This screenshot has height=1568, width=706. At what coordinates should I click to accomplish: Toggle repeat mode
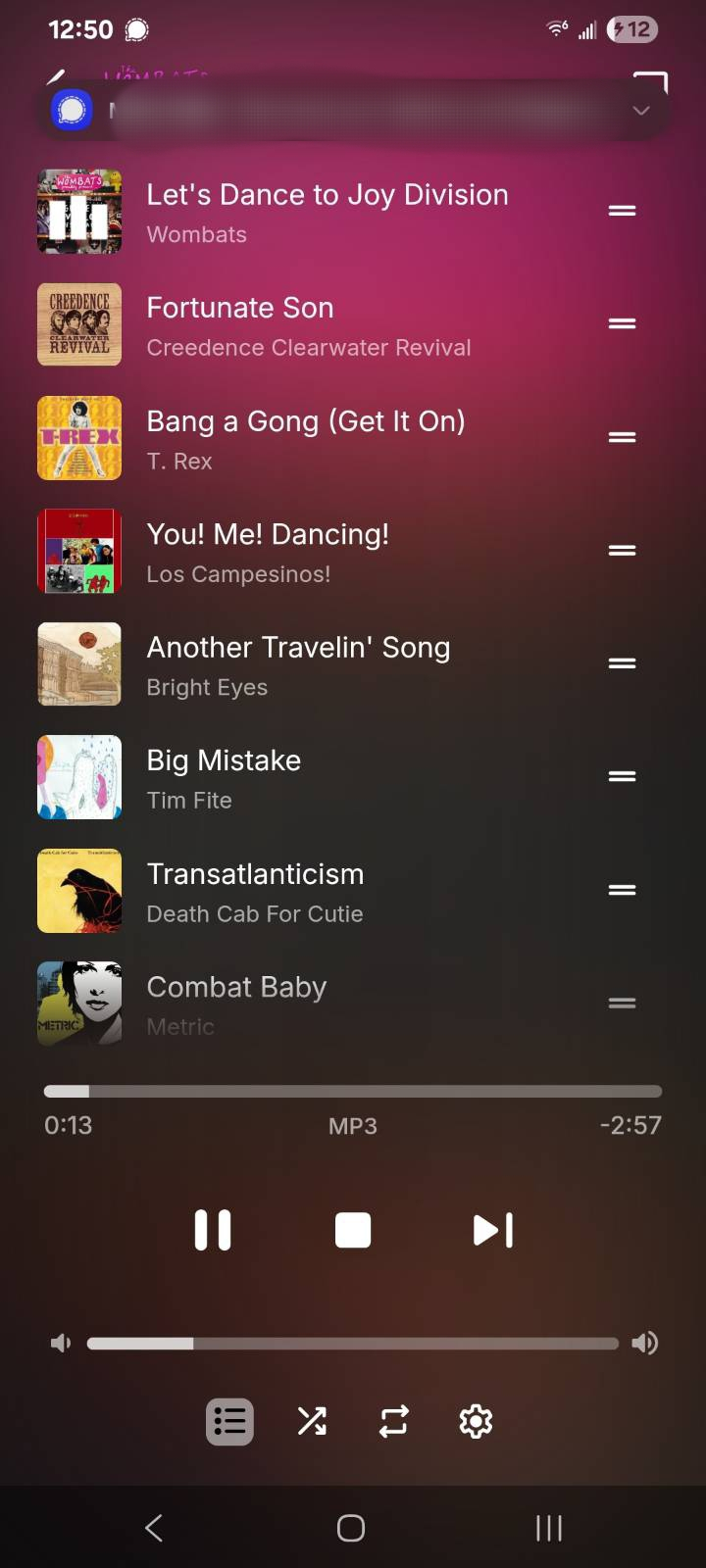coord(393,1421)
